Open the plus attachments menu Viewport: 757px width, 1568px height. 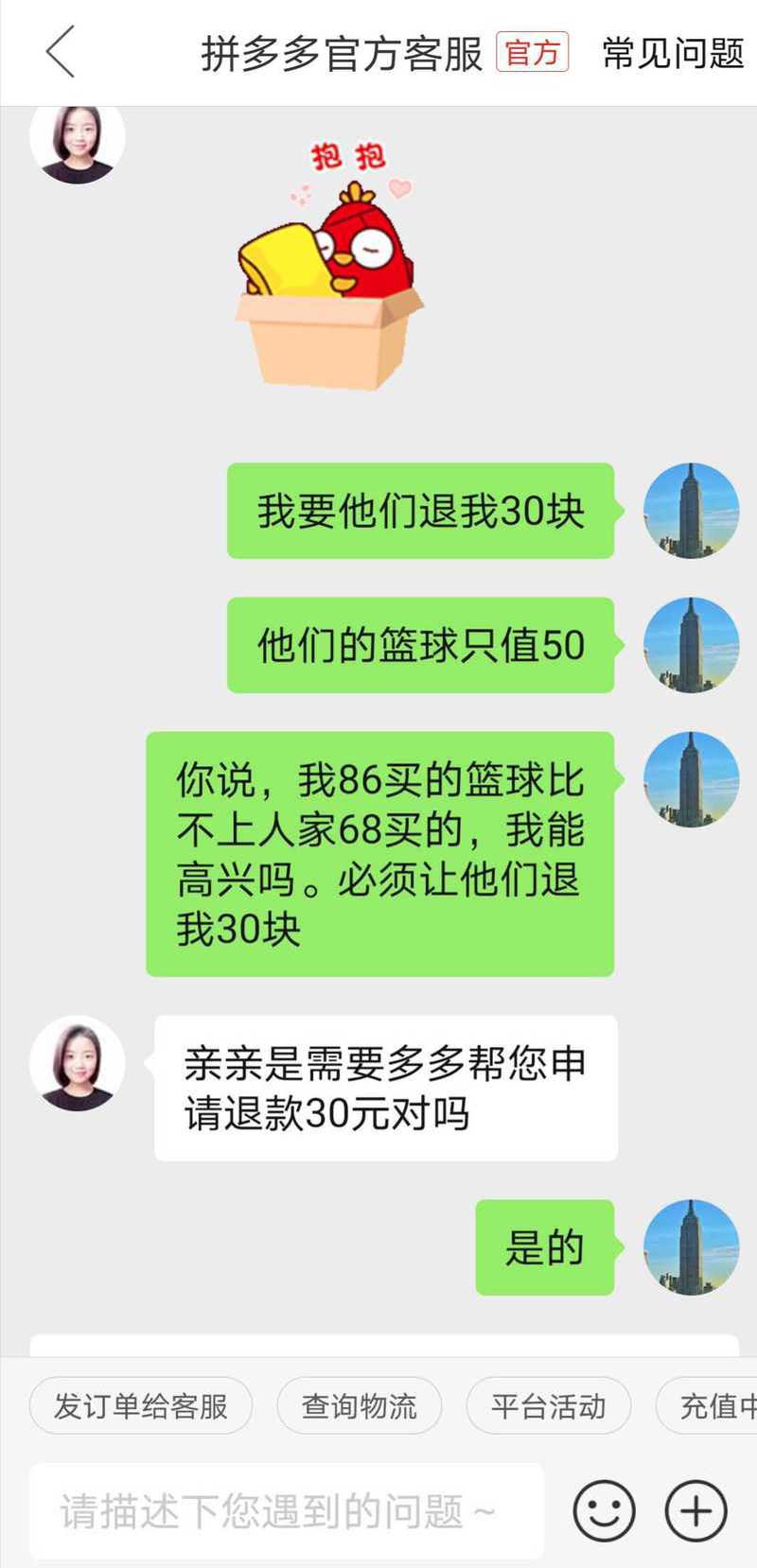695,1510
